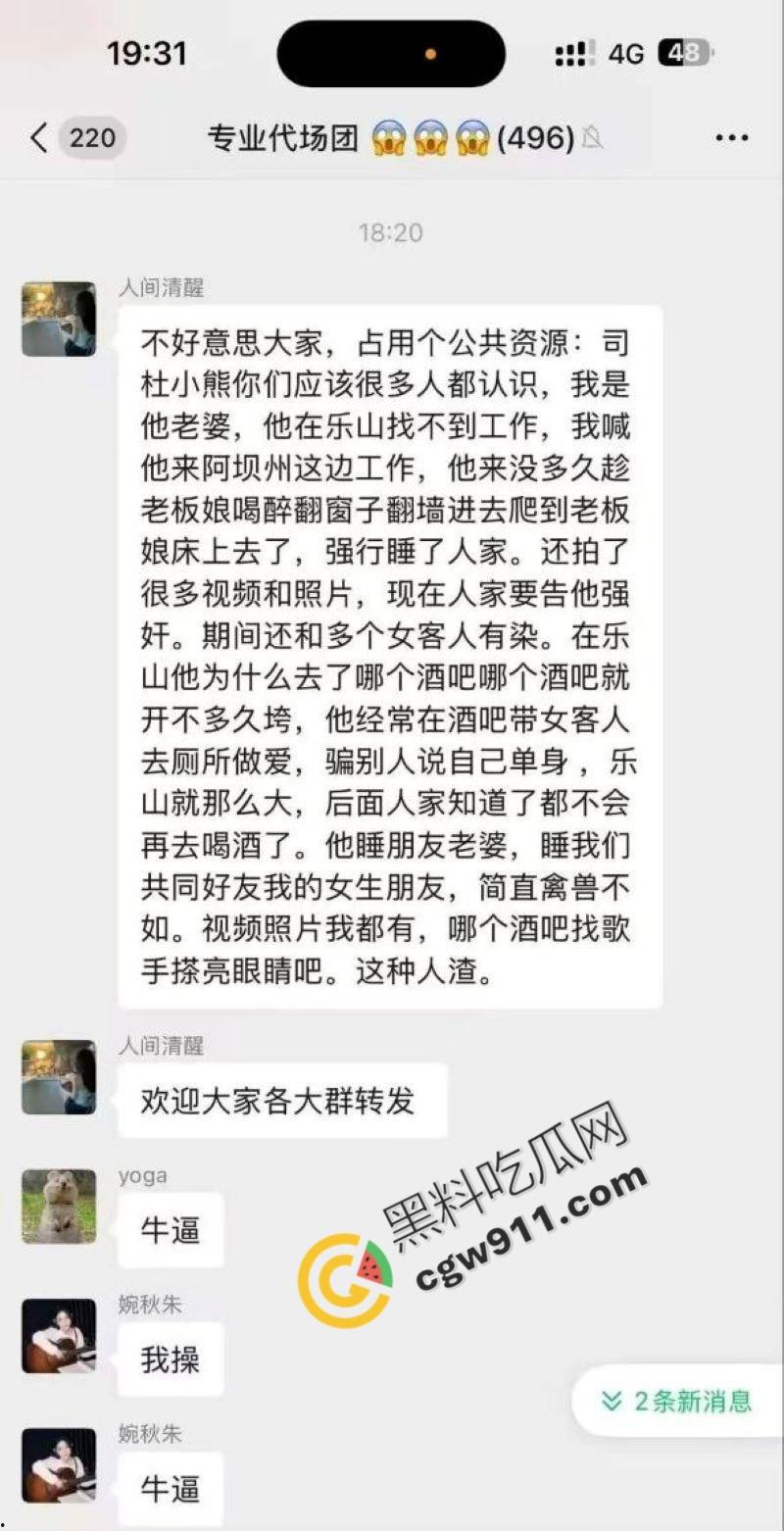Screen dimensions: 784x1531
Task: Open 人间清醒's avatar beside the long message
Action: (59, 319)
